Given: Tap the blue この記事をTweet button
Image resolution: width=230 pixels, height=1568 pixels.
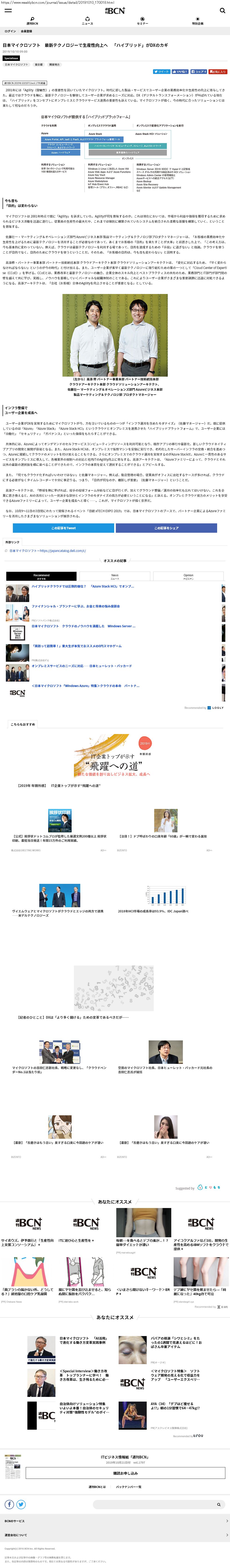Looking at the screenshot, I should pyautogui.click(x=63, y=528).
